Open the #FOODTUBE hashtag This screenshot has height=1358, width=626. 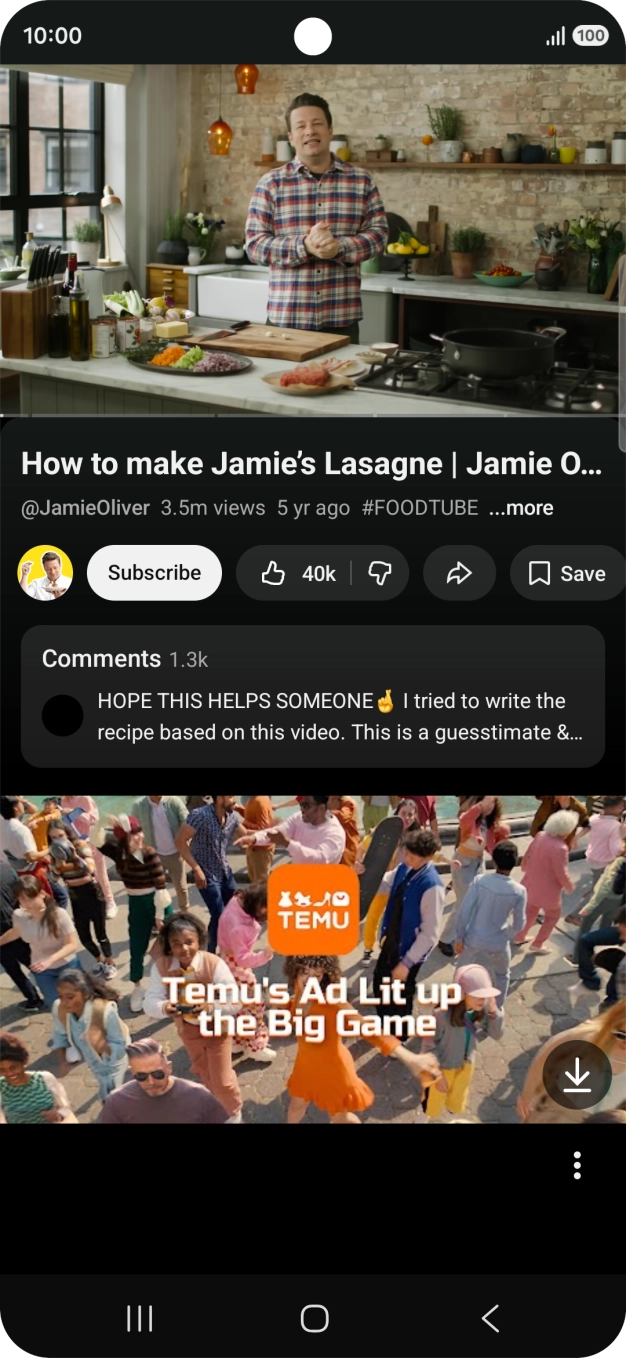pos(419,508)
